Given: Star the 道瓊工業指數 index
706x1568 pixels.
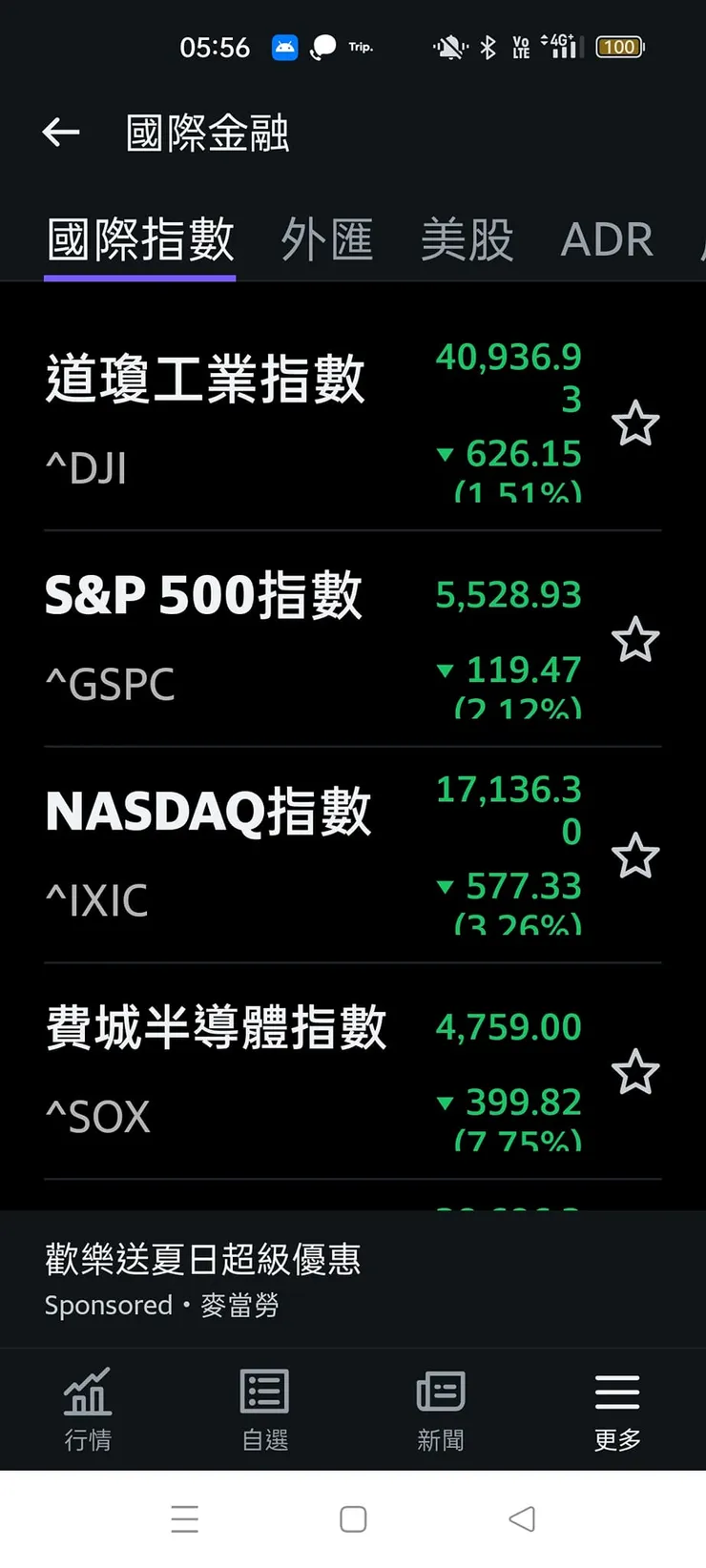Looking at the screenshot, I should tap(635, 423).
